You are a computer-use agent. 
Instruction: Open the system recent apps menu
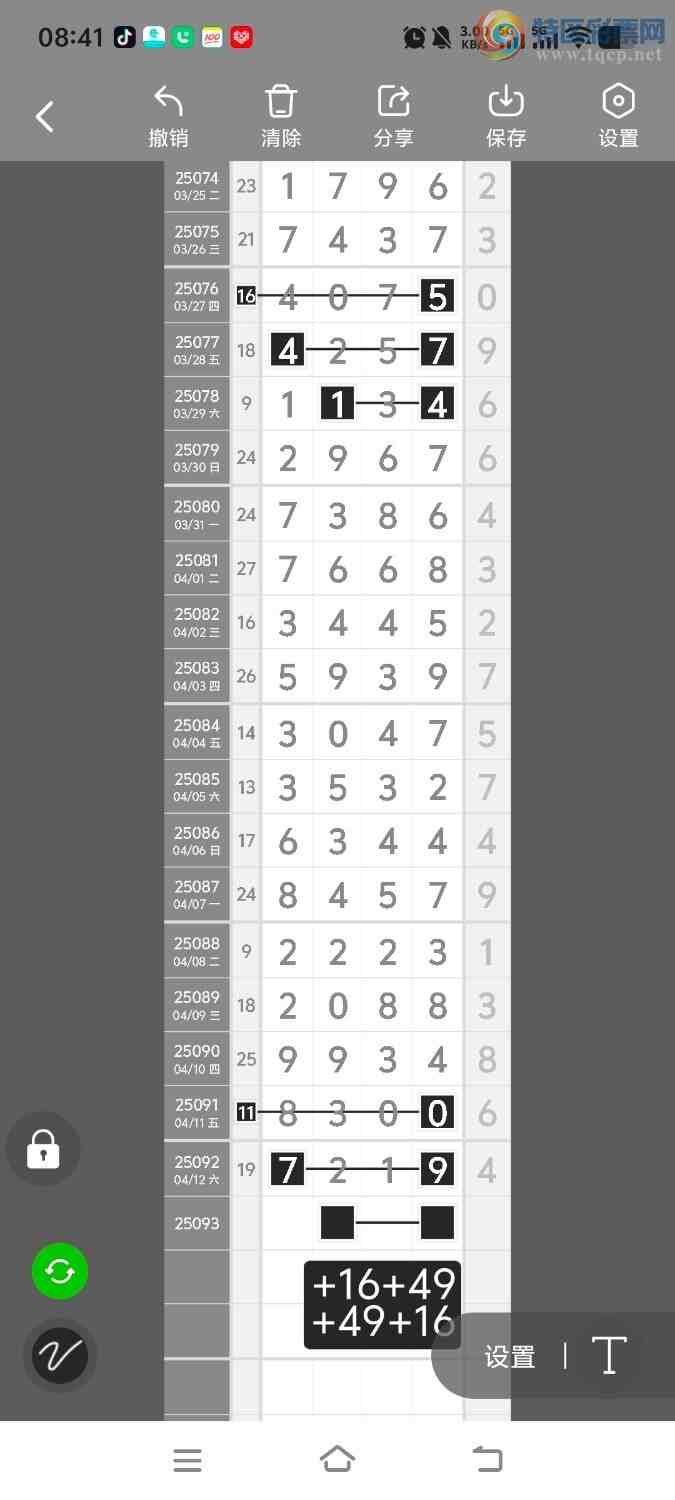coord(187,1460)
